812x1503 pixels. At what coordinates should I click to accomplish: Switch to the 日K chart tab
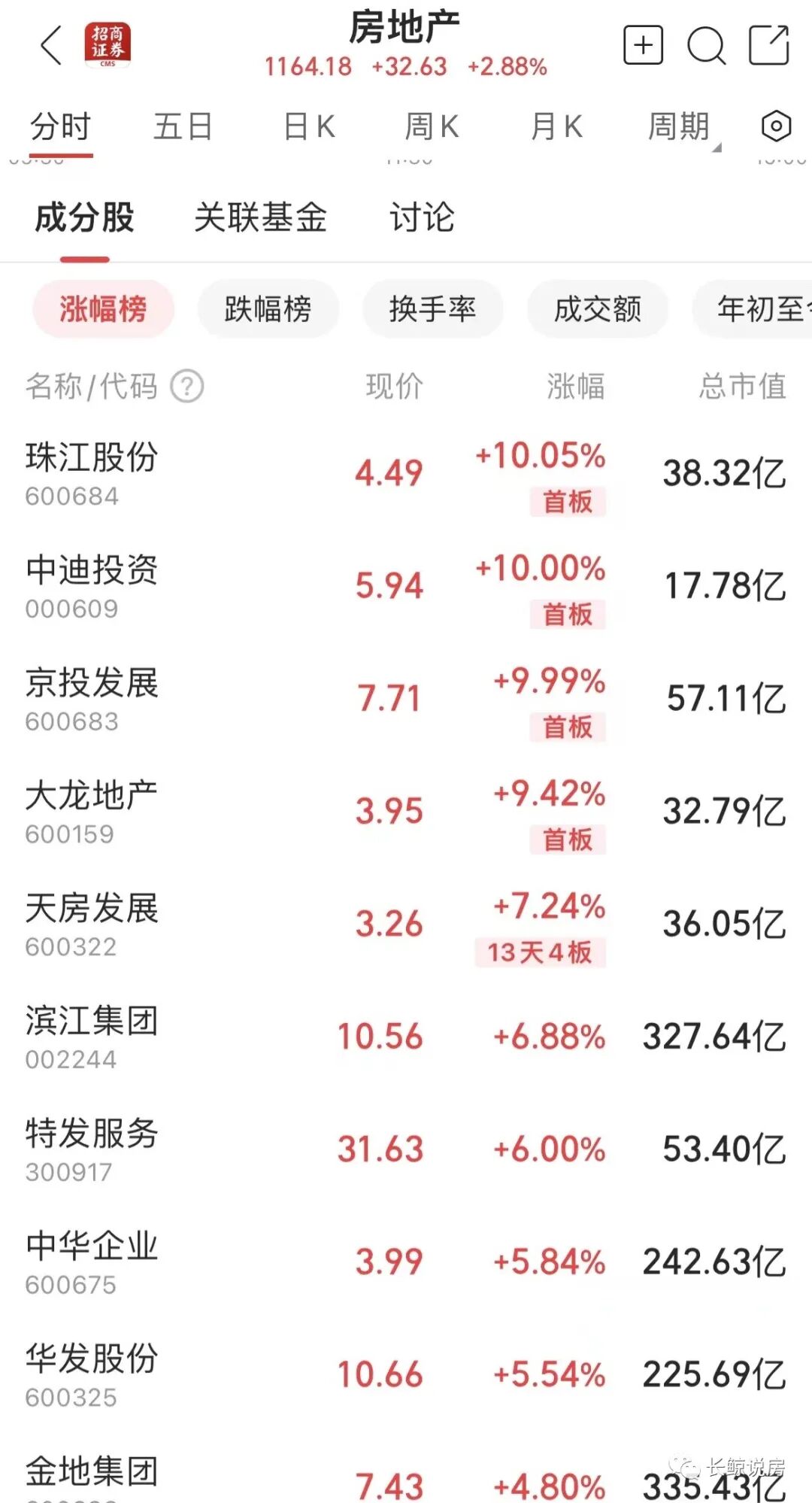tap(309, 126)
